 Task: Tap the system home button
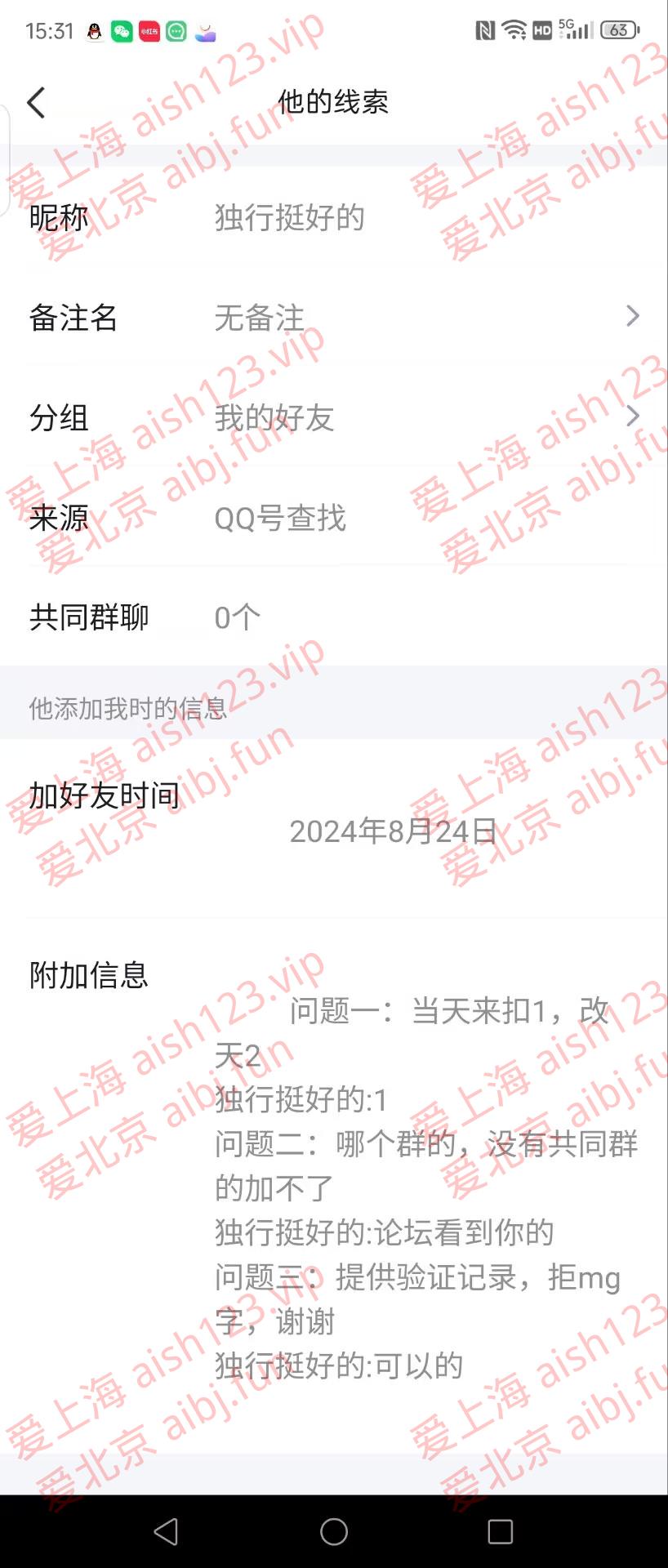coord(333,1531)
